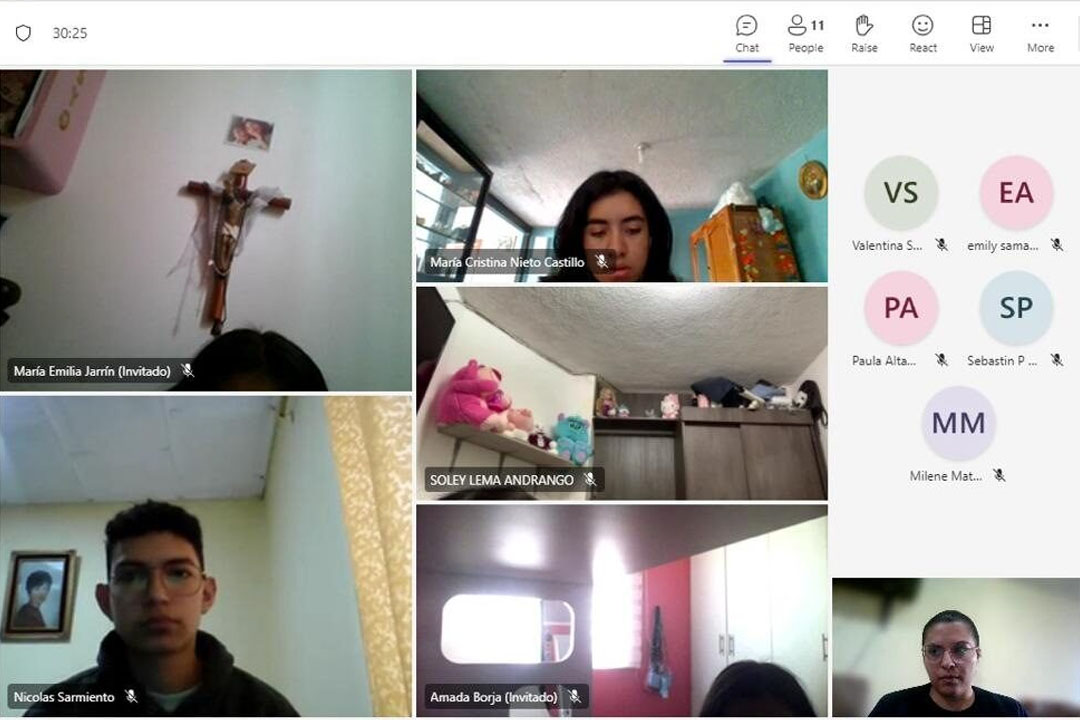Raise your hand in the meeting
Viewport: 1080px width, 720px height.
tap(864, 33)
